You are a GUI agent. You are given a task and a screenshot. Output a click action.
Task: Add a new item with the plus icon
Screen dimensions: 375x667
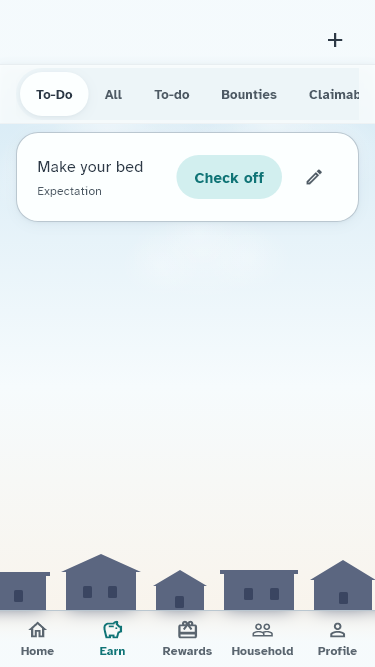tap(335, 40)
